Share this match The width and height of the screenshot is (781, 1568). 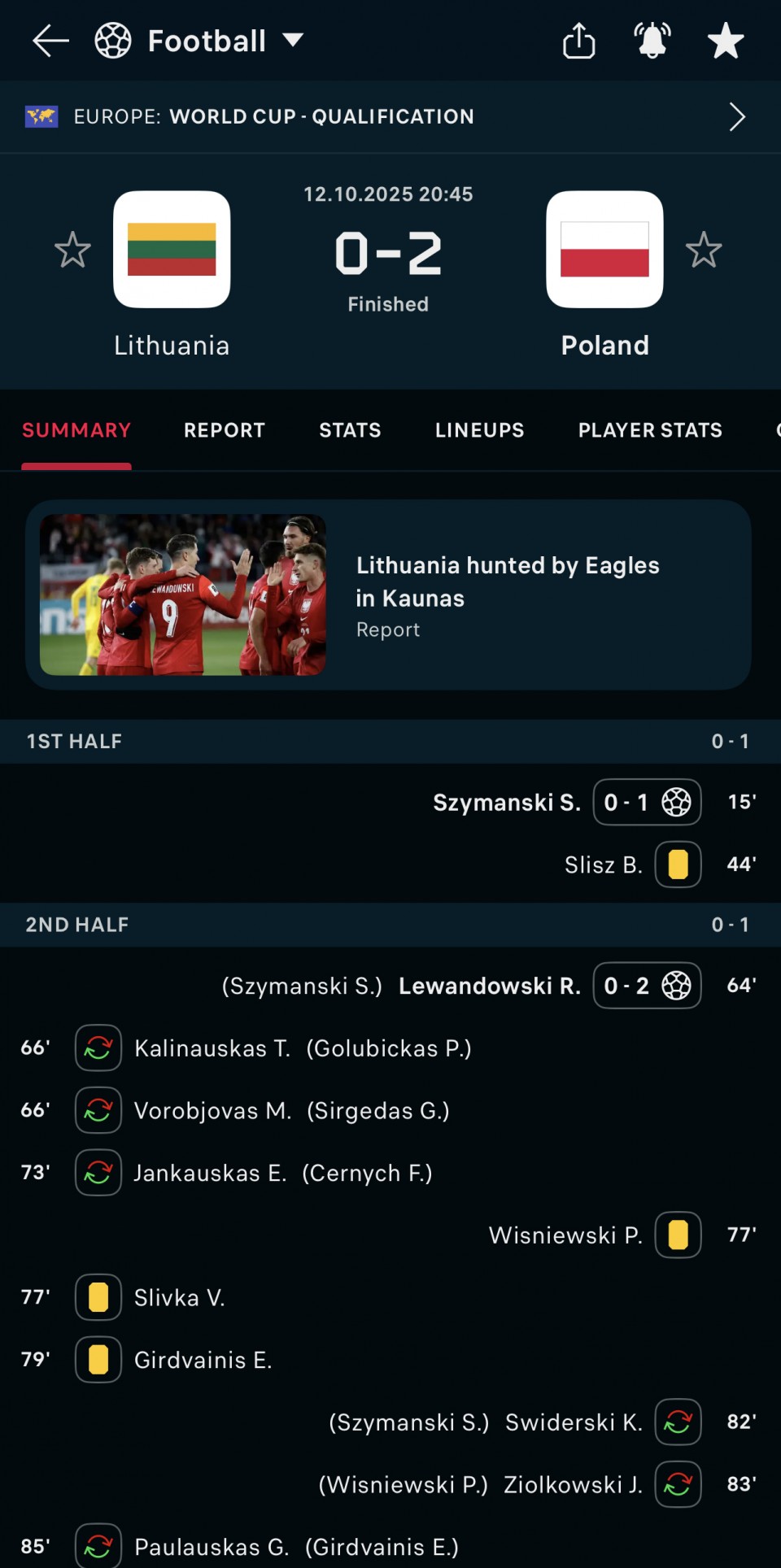pyautogui.click(x=578, y=41)
